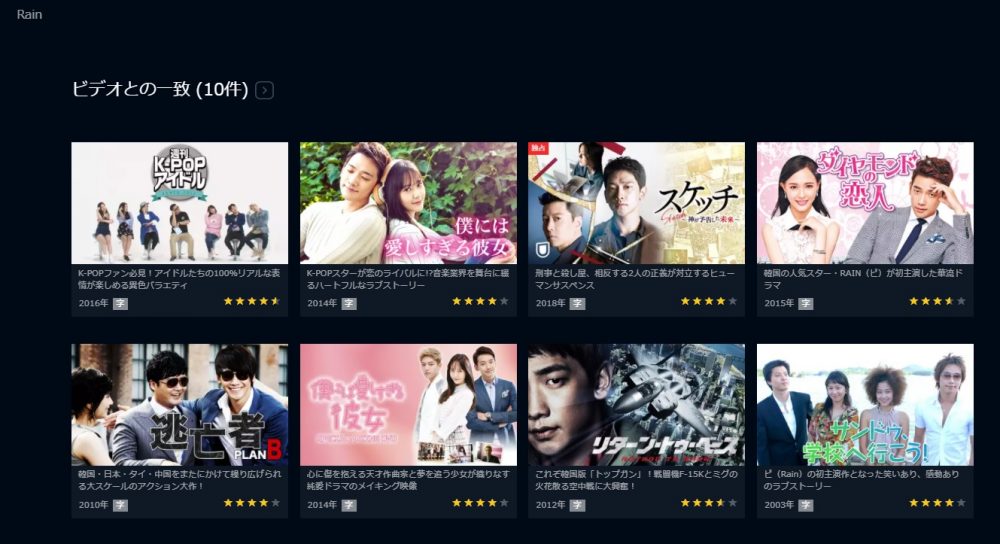
Task: Open the 2014 making-of video of 僕には愛しすぎる彼女
Action: pos(408,405)
